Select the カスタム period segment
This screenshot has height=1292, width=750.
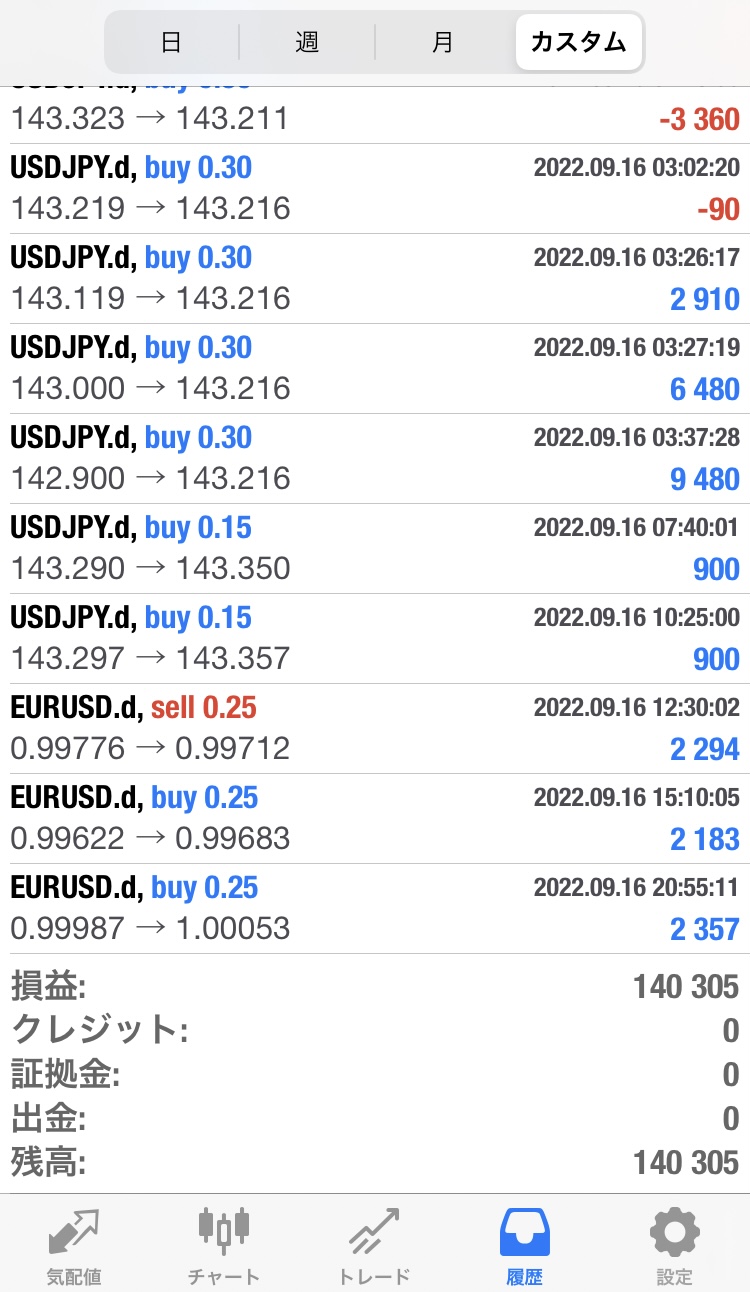[578, 42]
